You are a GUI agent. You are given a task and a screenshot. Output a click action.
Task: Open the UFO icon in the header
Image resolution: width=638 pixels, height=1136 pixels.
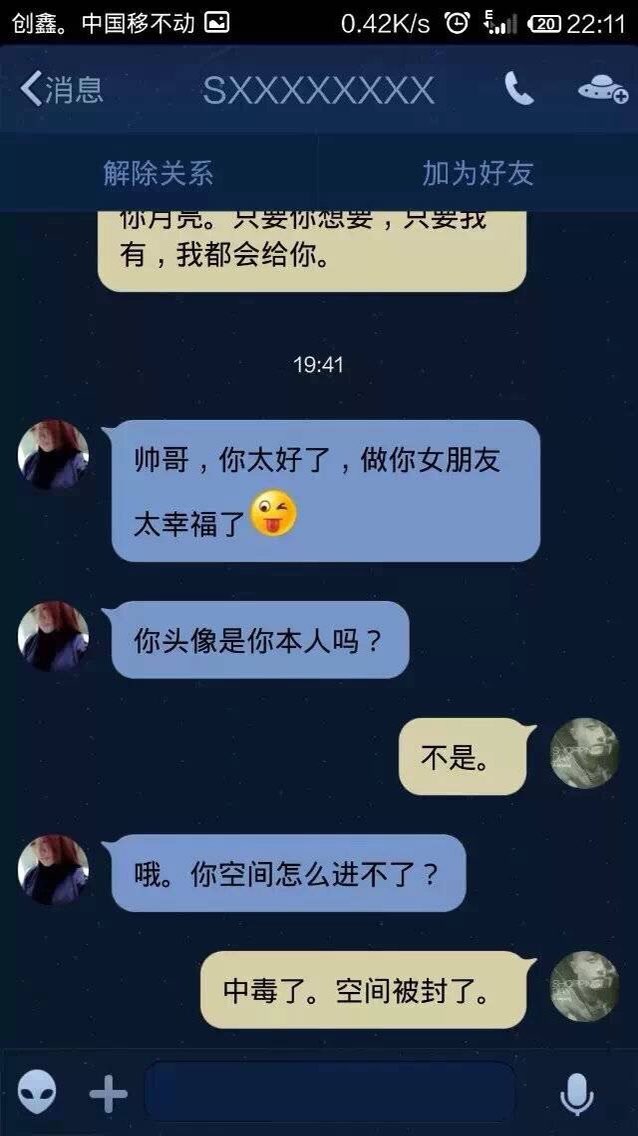pyautogui.click(x=602, y=91)
